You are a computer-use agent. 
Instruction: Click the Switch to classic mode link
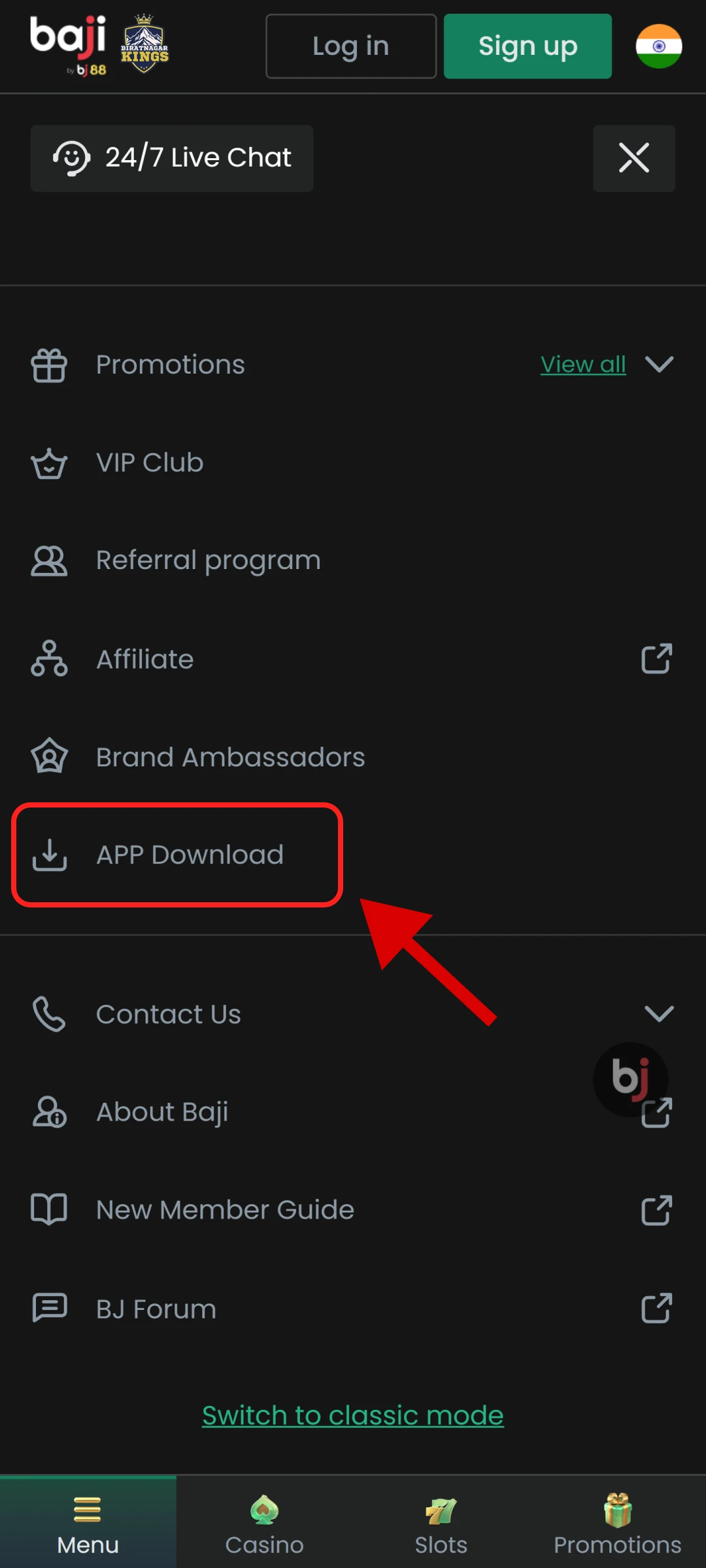pos(352,1415)
